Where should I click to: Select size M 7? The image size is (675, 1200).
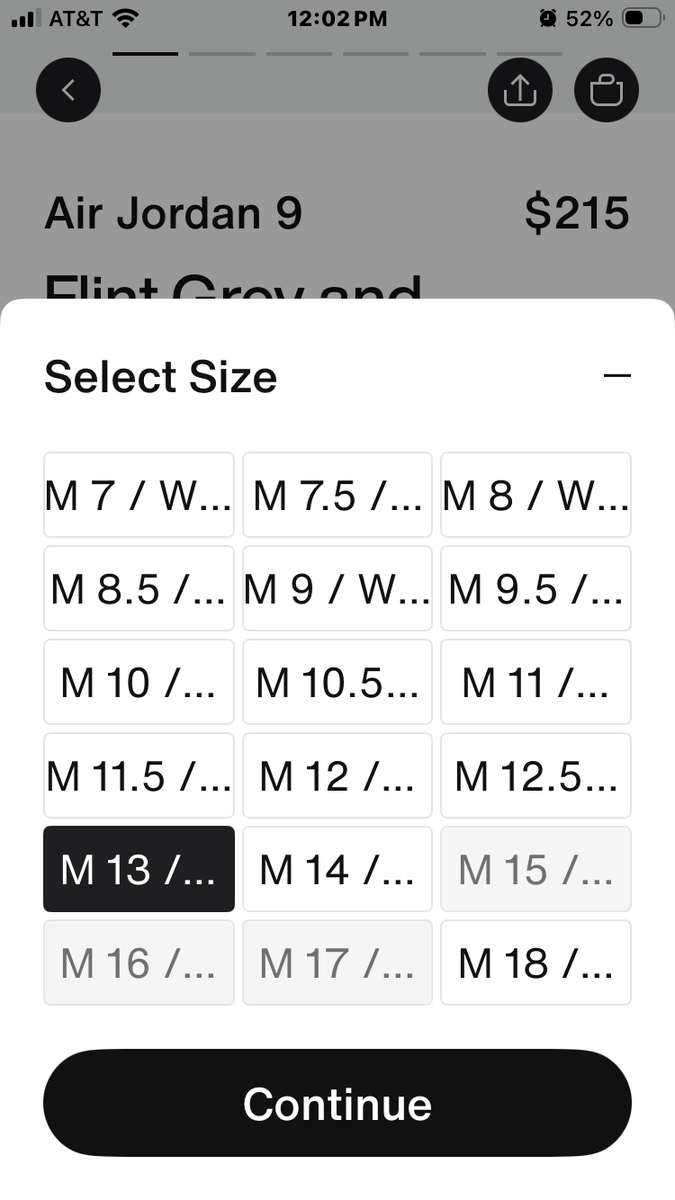tap(139, 495)
